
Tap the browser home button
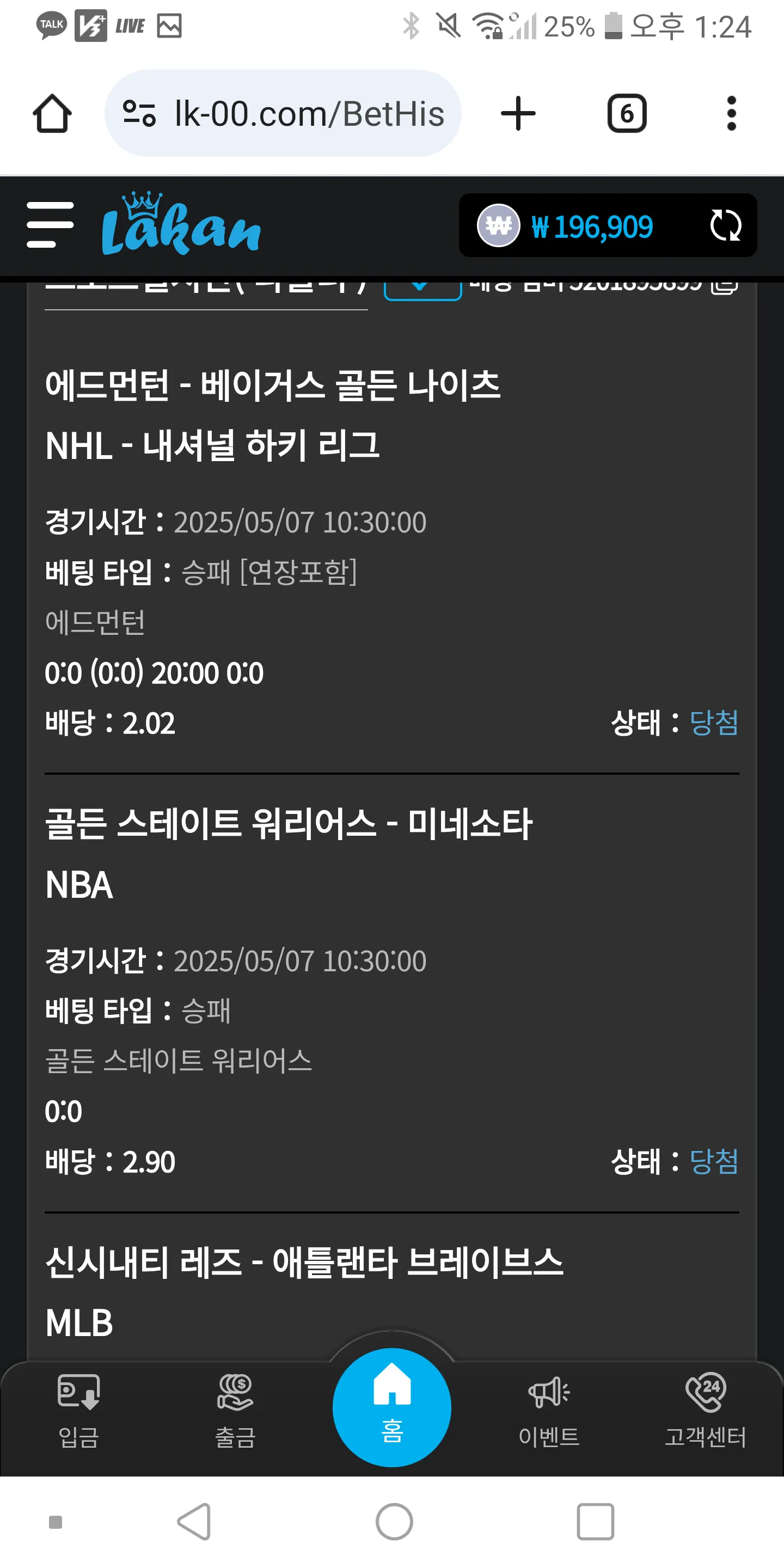52,113
